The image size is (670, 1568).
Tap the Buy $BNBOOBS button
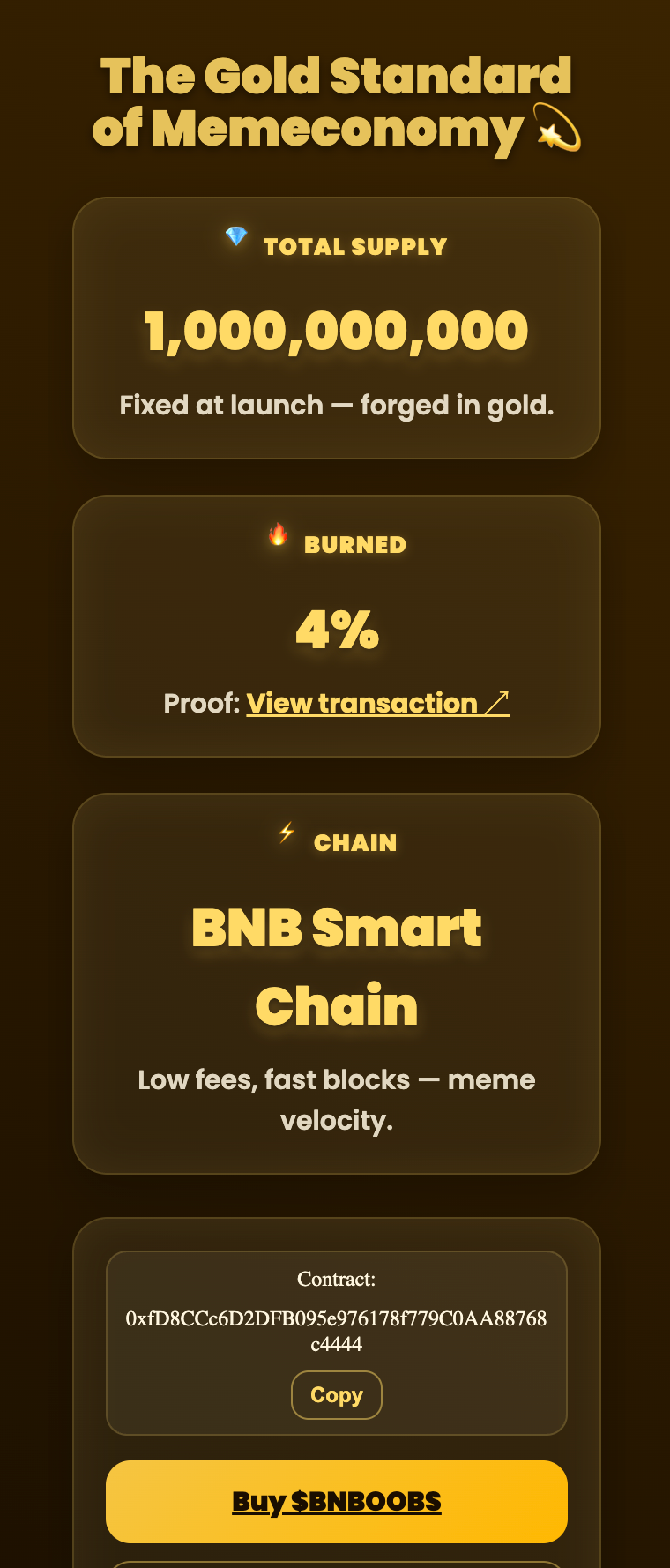(336, 1501)
